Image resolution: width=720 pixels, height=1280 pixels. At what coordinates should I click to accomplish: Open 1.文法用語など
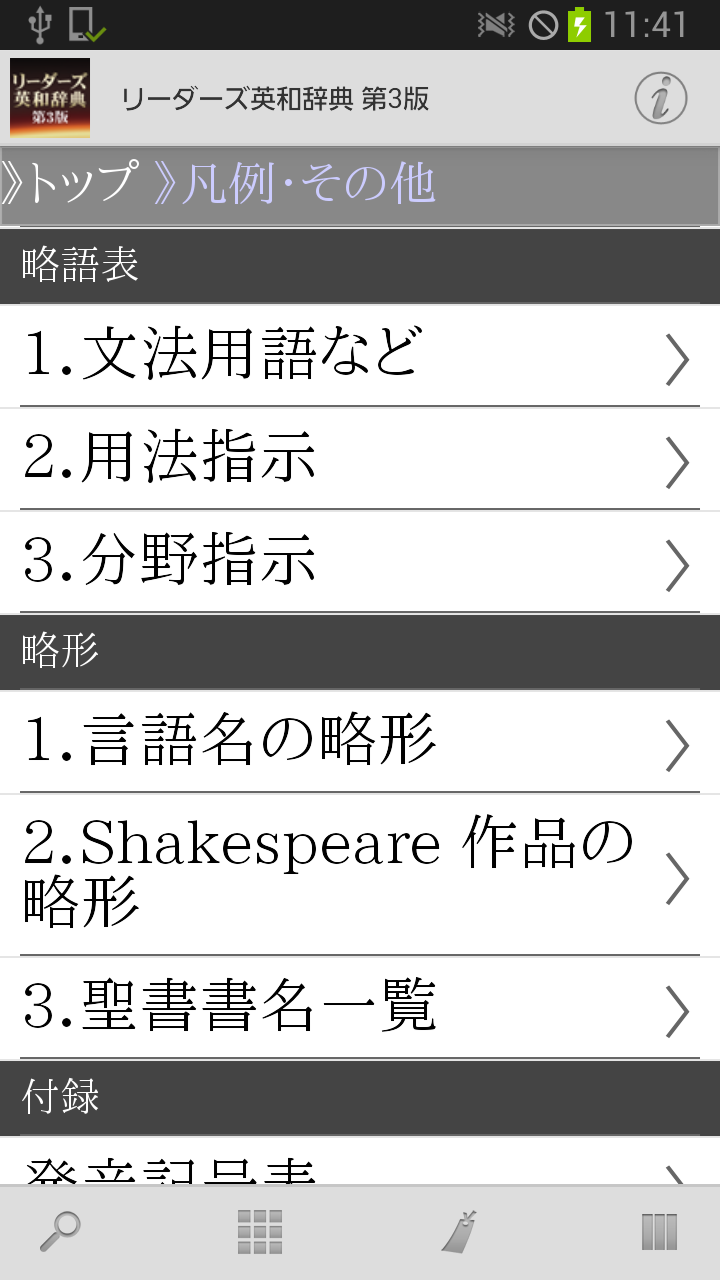click(359, 357)
